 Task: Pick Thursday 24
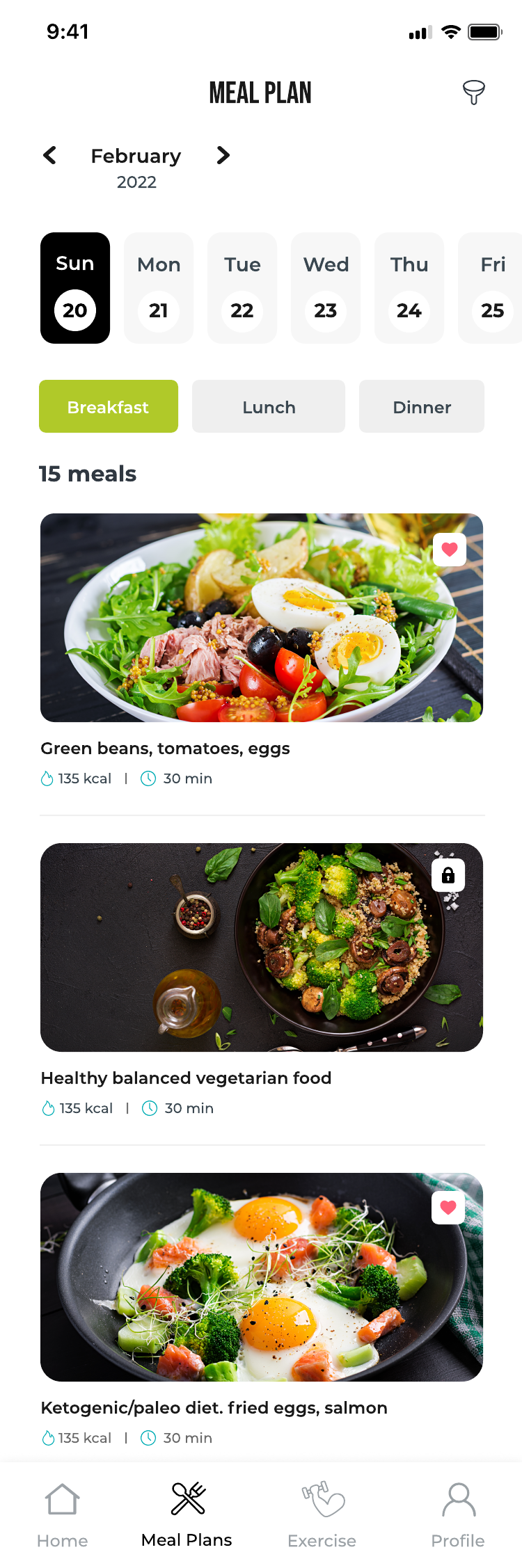409,288
